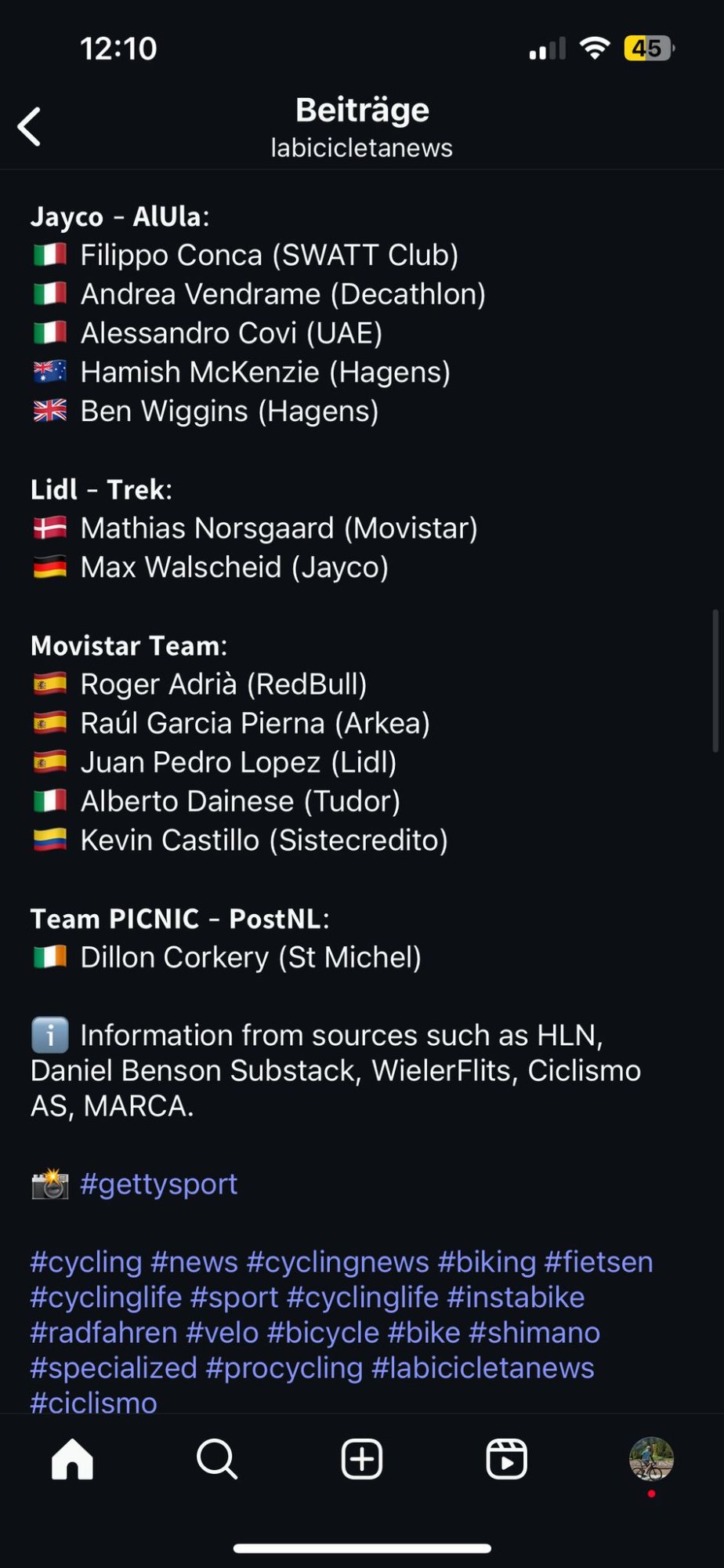The width and height of the screenshot is (724, 1568).
Task: View posts tagged #instabike
Action: click(x=516, y=1298)
